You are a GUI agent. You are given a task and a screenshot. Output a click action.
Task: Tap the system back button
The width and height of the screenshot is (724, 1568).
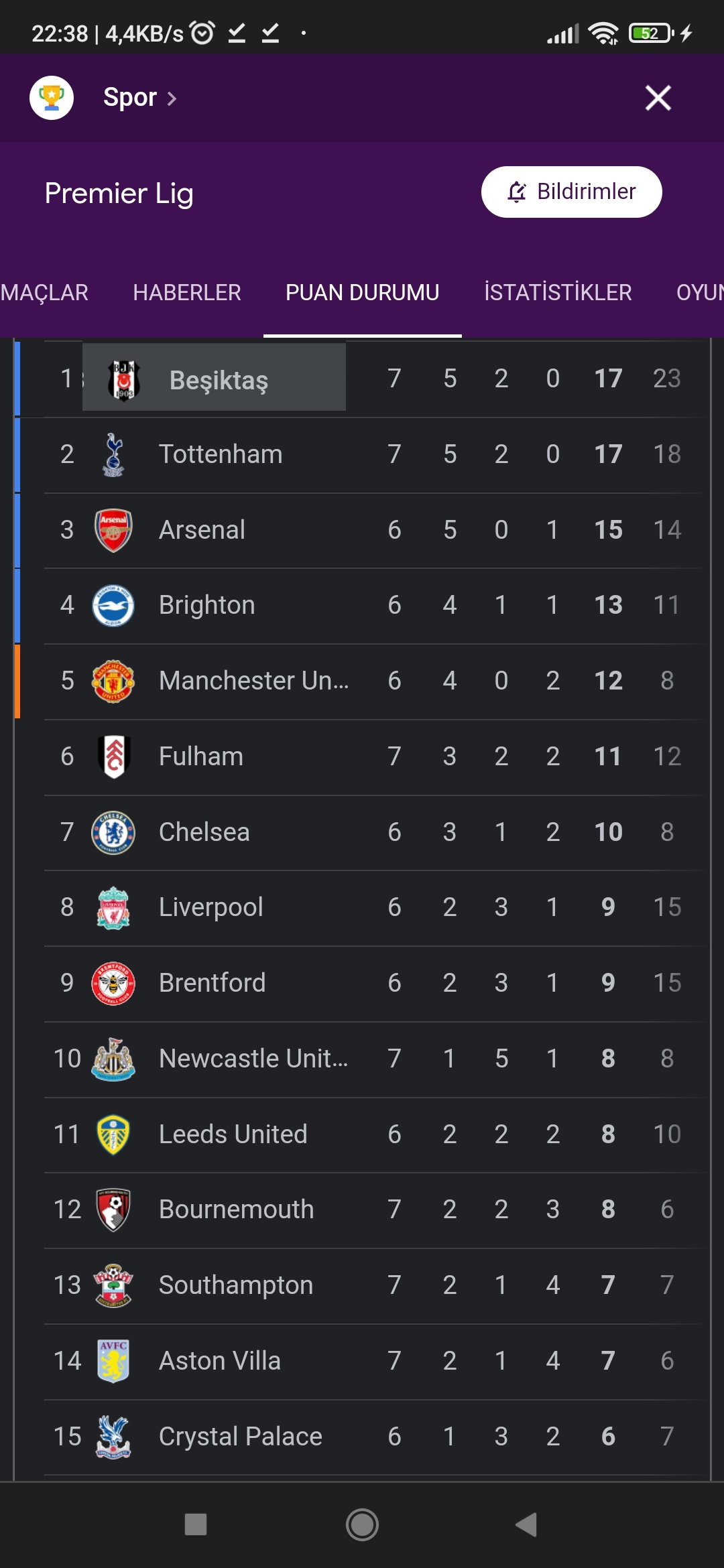527,1525
